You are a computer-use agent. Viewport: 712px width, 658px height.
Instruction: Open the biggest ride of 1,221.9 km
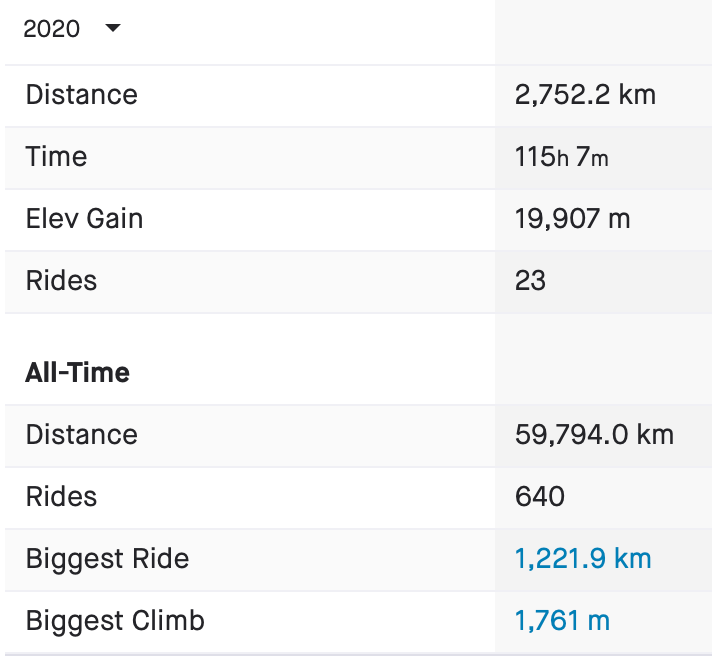click(x=583, y=558)
